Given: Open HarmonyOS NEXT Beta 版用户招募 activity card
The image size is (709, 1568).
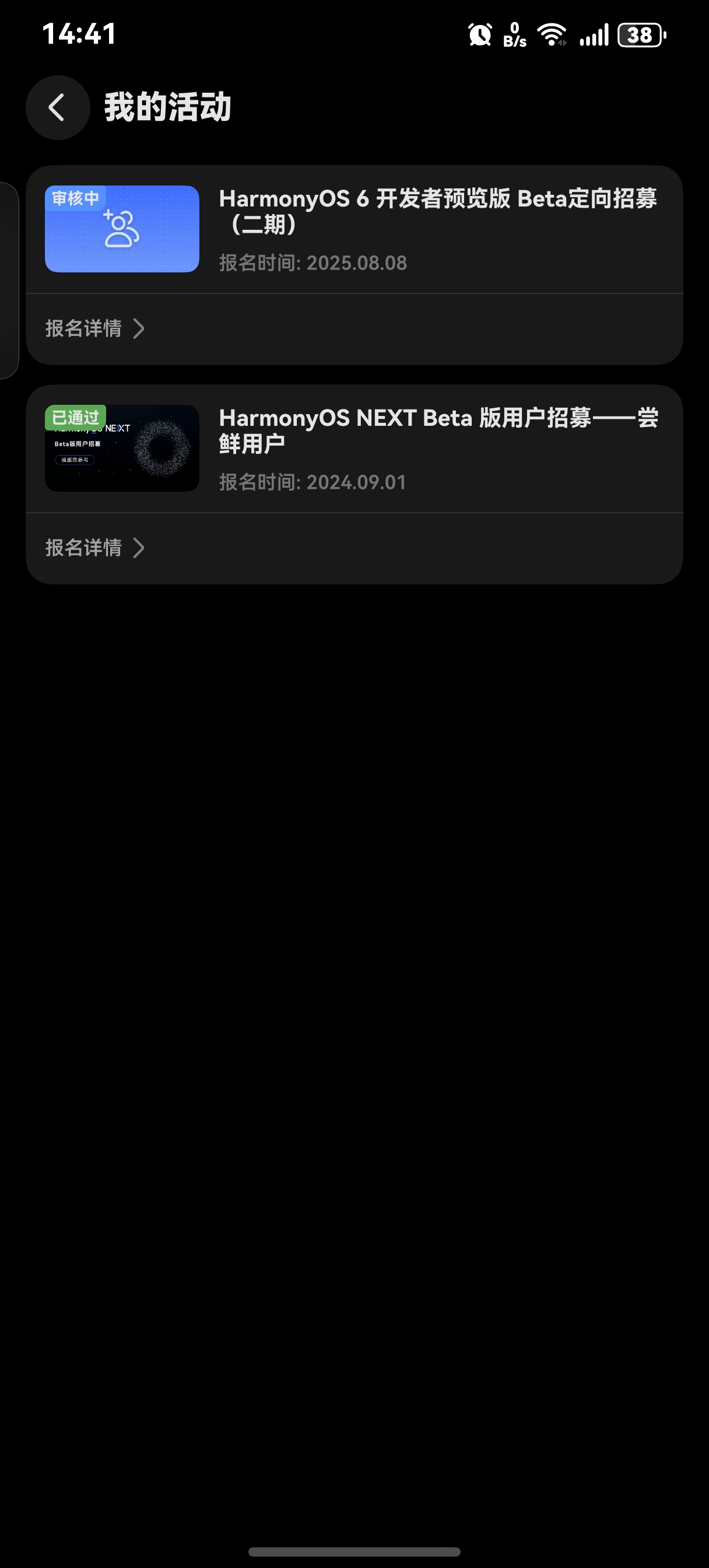Looking at the screenshot, I should (x=354, y=449).
